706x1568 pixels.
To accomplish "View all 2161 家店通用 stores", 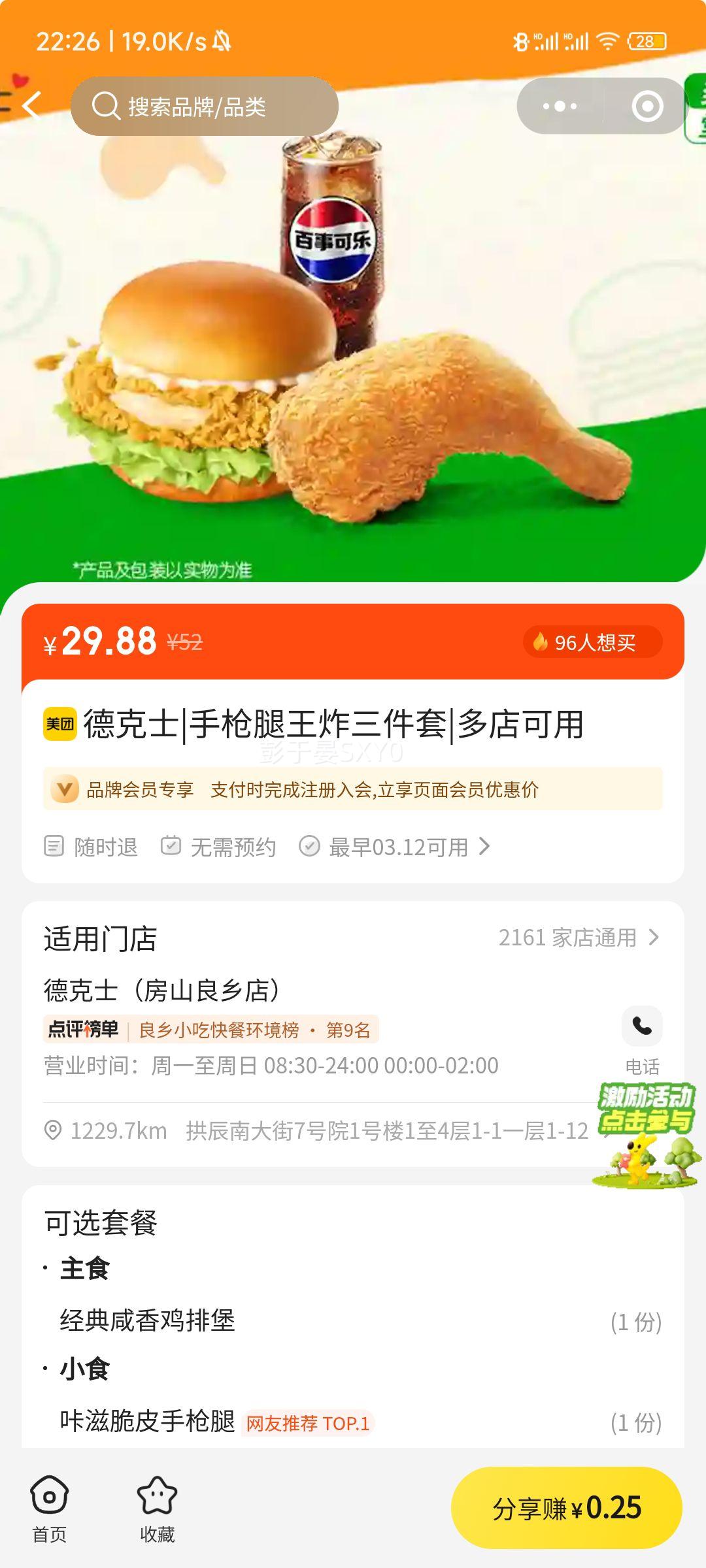I will pyautogui.click(x=578, y=938).
